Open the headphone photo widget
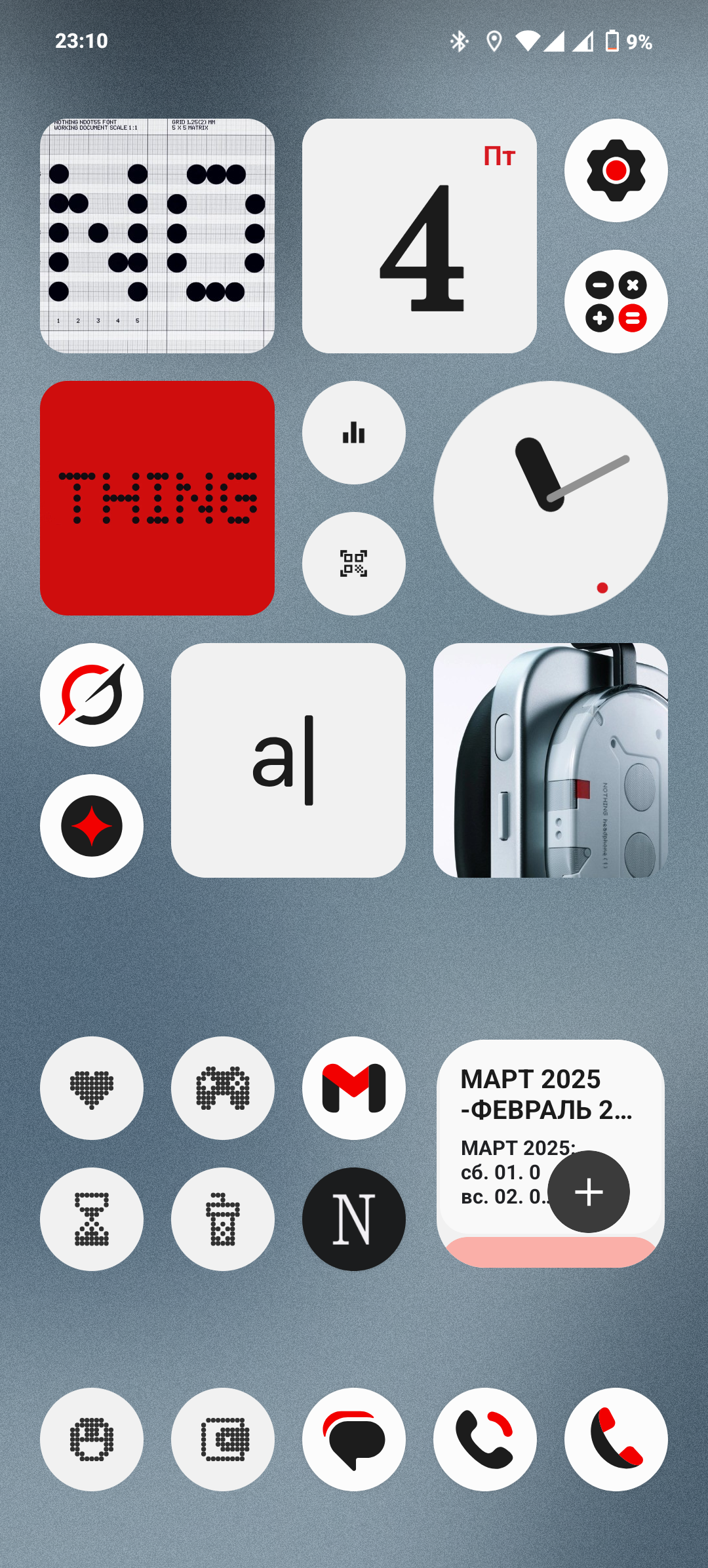This screenshot has width=708, height=1568. pyautogui.click(x=550, y=760)
